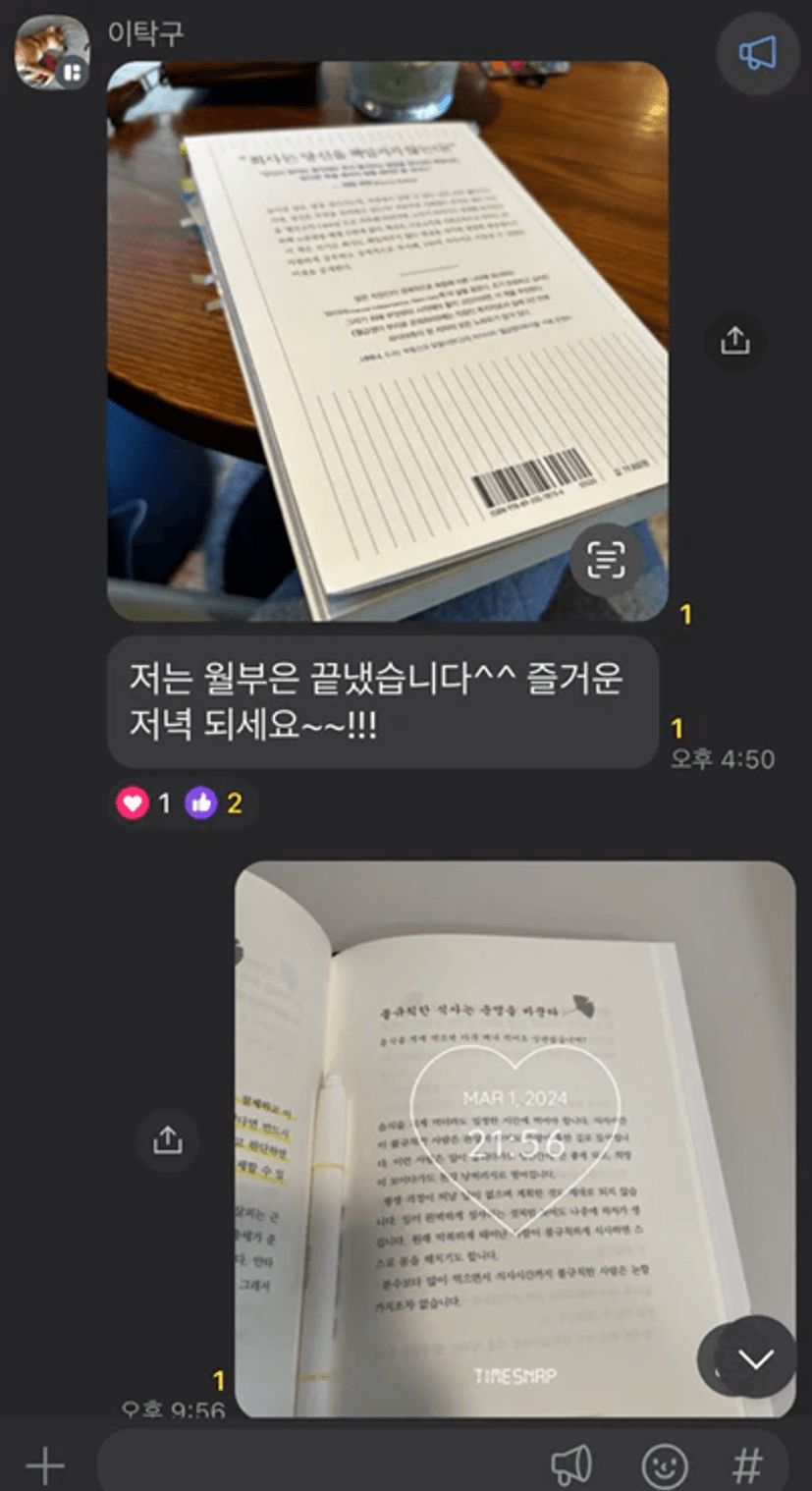Share the book back-cover photo

735,341
